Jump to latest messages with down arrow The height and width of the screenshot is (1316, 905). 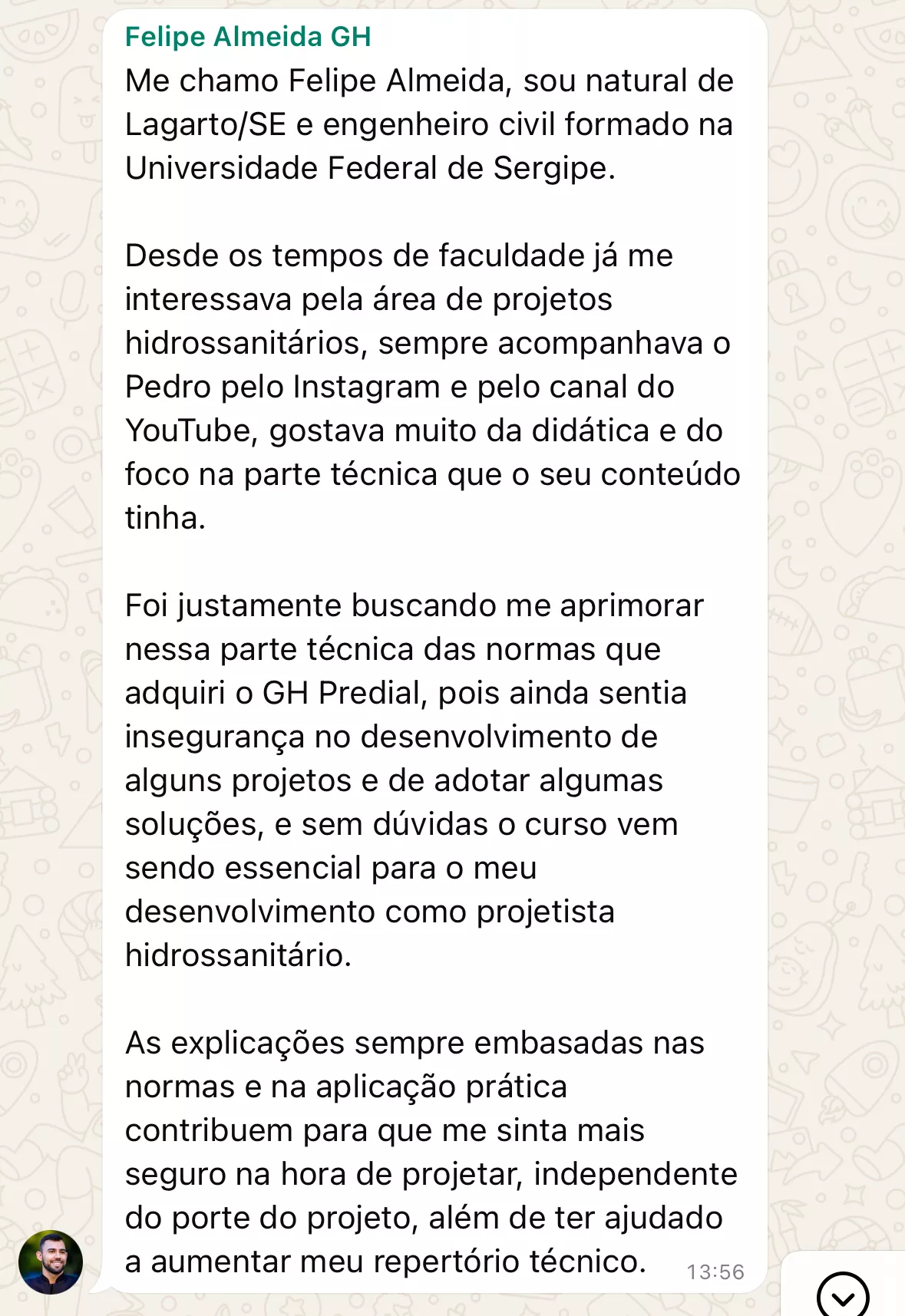coord(843,1295)
